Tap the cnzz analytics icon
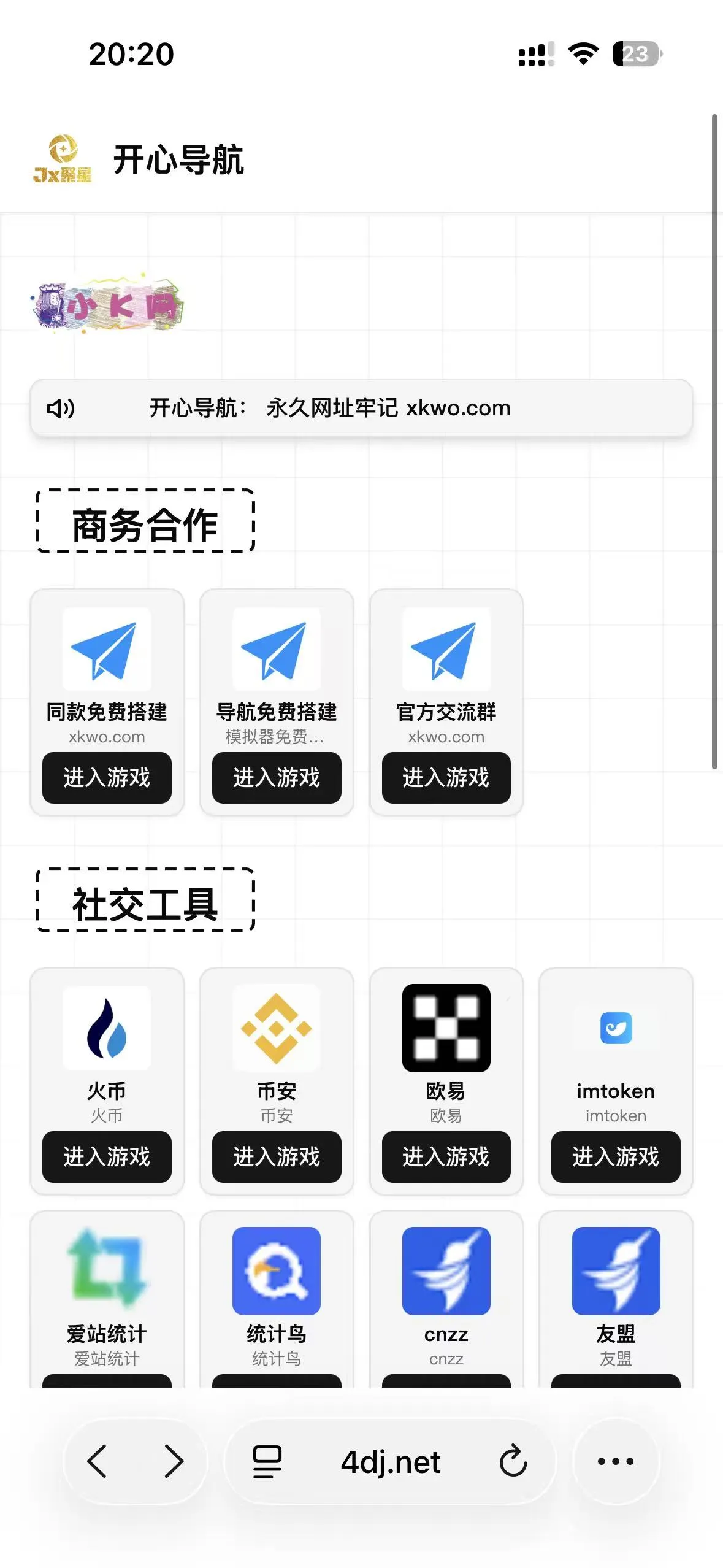The image size is (723, 1568). pos(446,1271)
